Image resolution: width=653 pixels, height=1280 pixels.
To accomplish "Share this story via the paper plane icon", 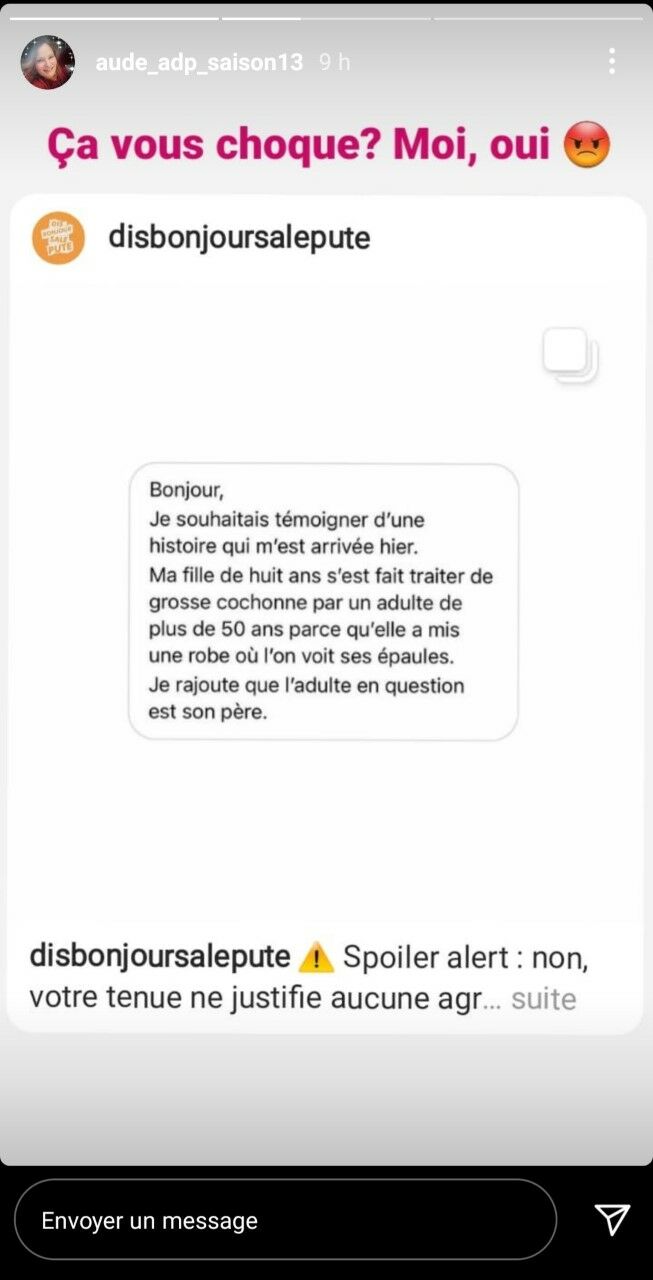I will 612,1219.
